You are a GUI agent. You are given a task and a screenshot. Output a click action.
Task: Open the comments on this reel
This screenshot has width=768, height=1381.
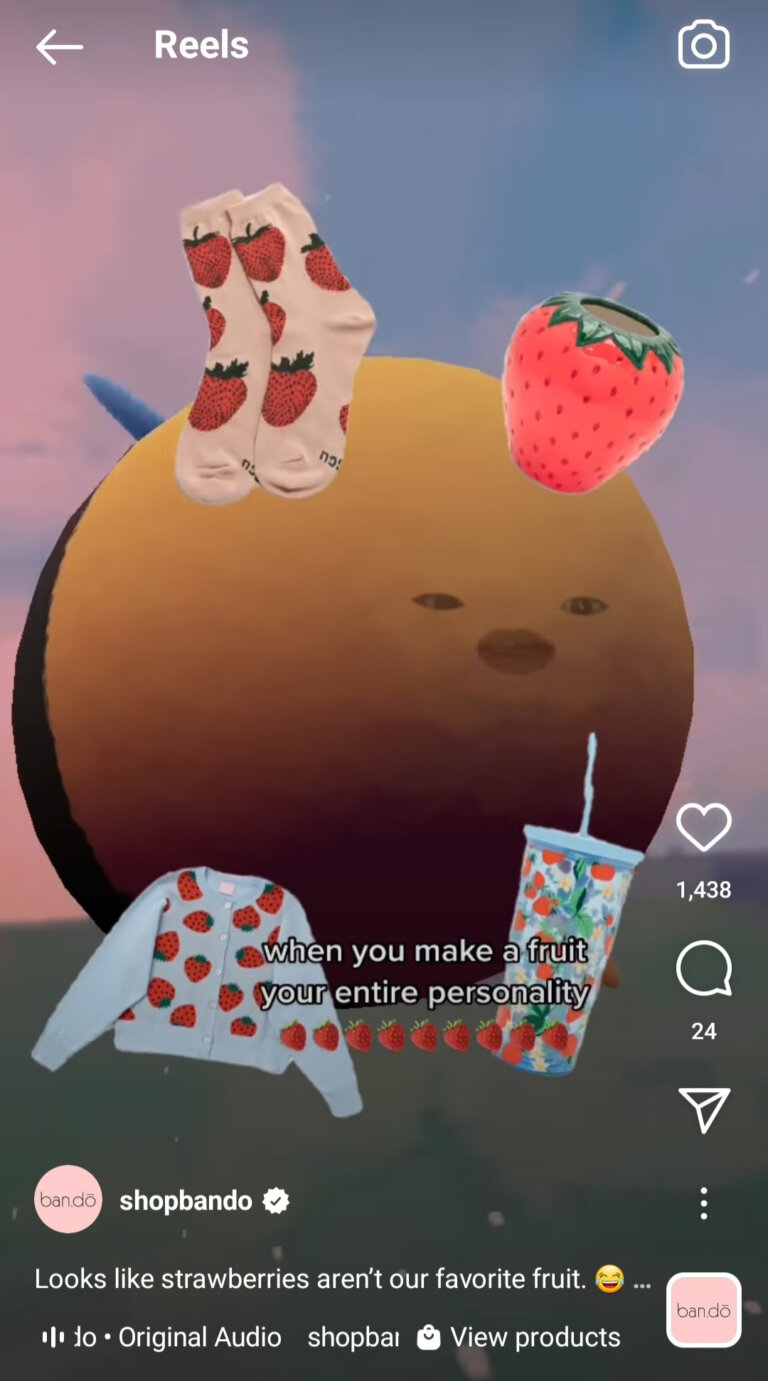(703, 971)
